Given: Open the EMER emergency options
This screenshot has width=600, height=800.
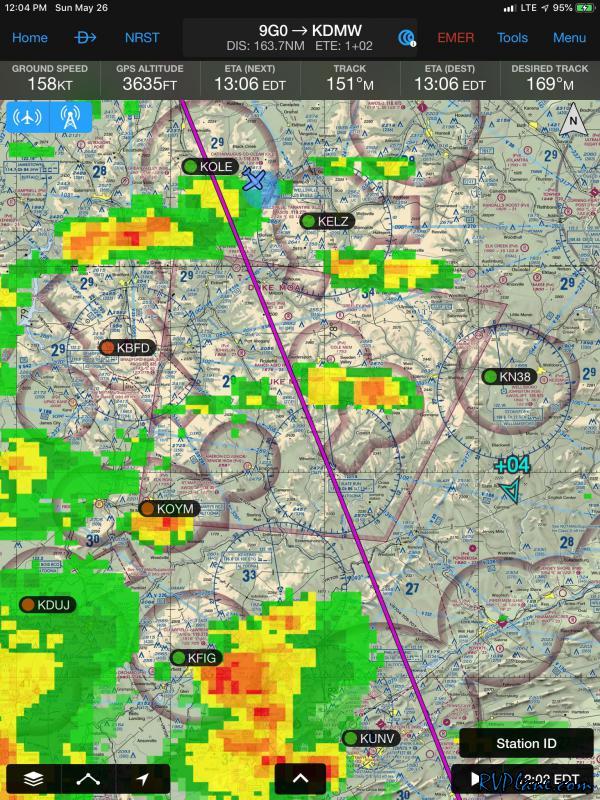Looking at the screenshot, I should (456, 38).
